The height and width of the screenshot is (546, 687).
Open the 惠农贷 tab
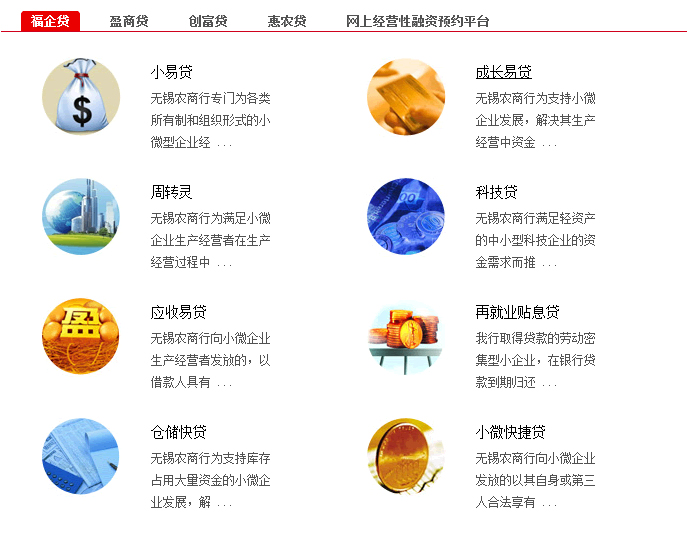pyautogui.click(x=287, y=21)
